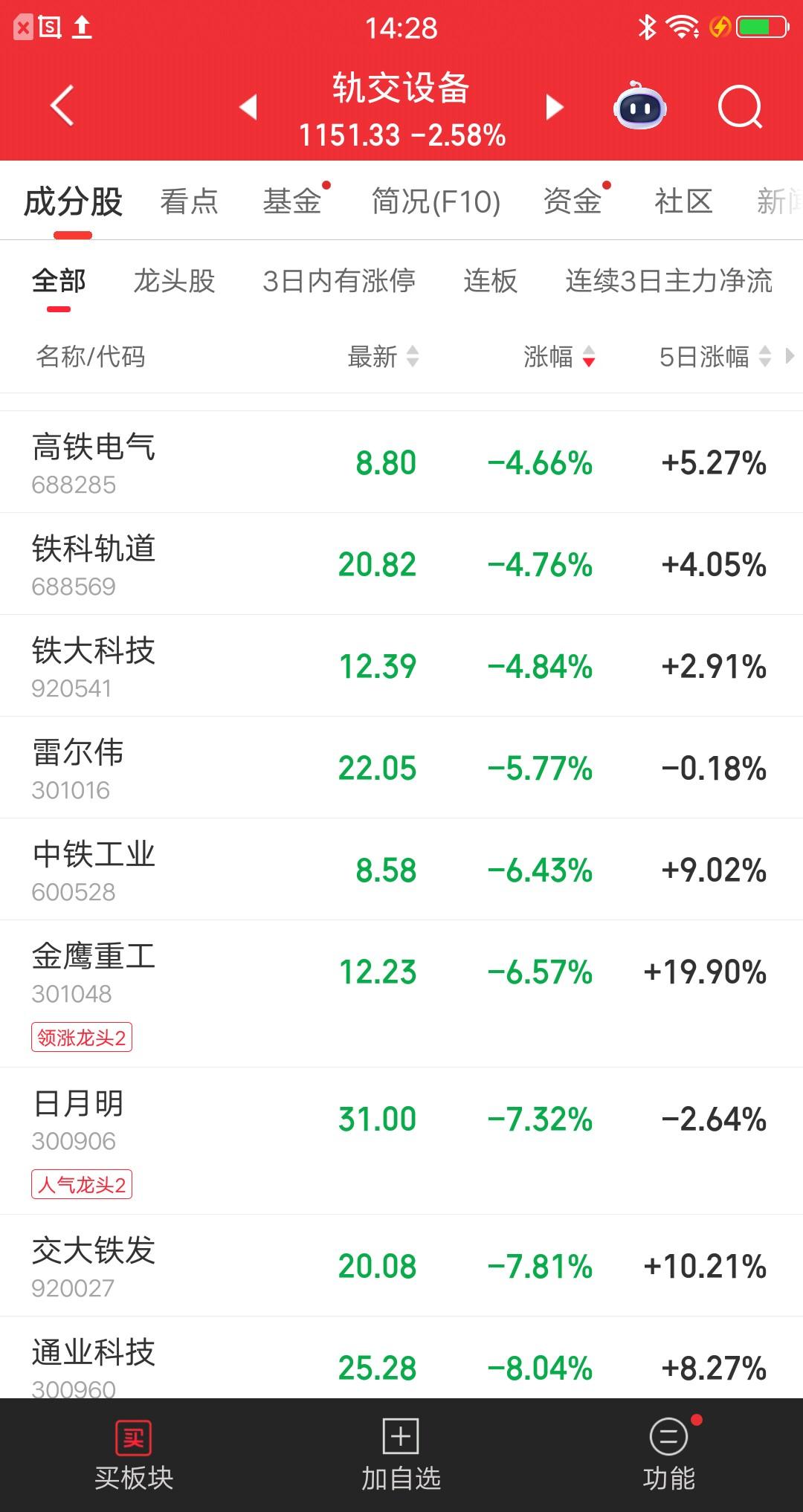Tap the 领涨龙头2 tag on 金鹰重工
The image size is (803, 1512).
click(x=83, y=1038)
